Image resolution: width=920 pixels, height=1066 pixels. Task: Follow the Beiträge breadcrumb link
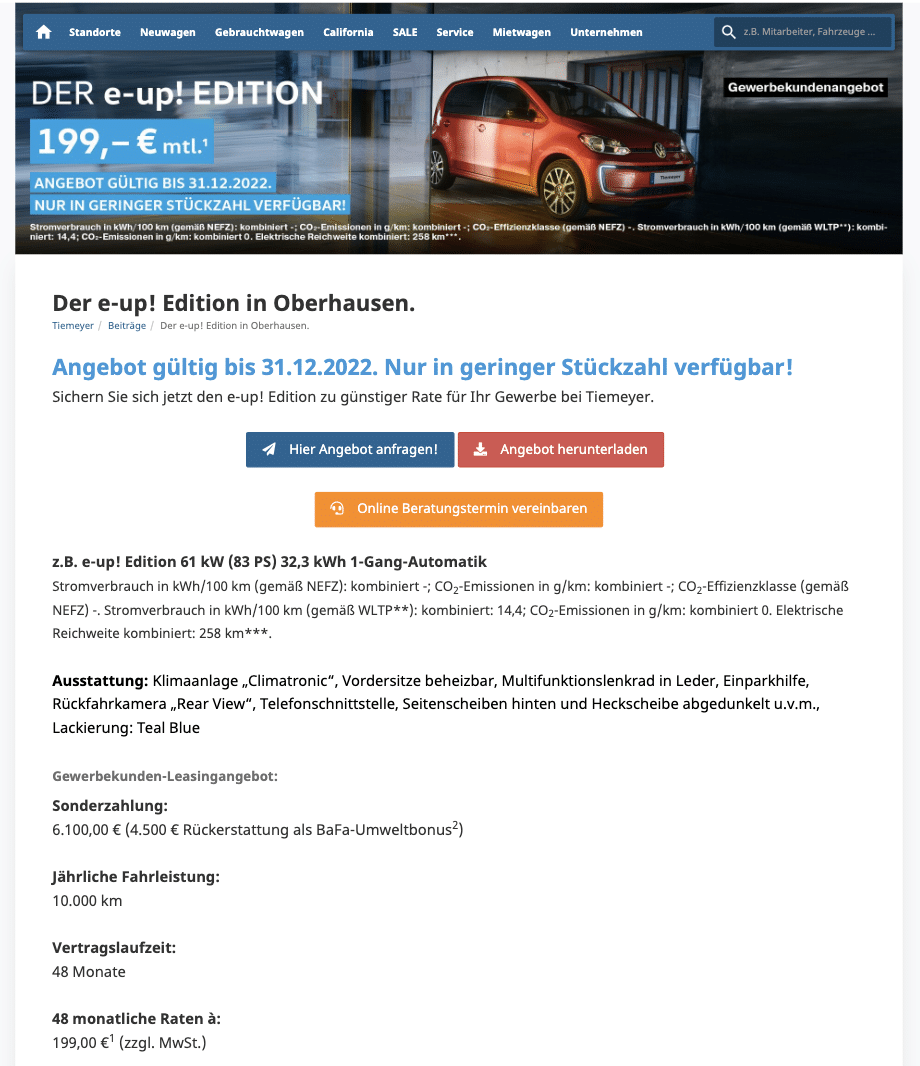127,326
